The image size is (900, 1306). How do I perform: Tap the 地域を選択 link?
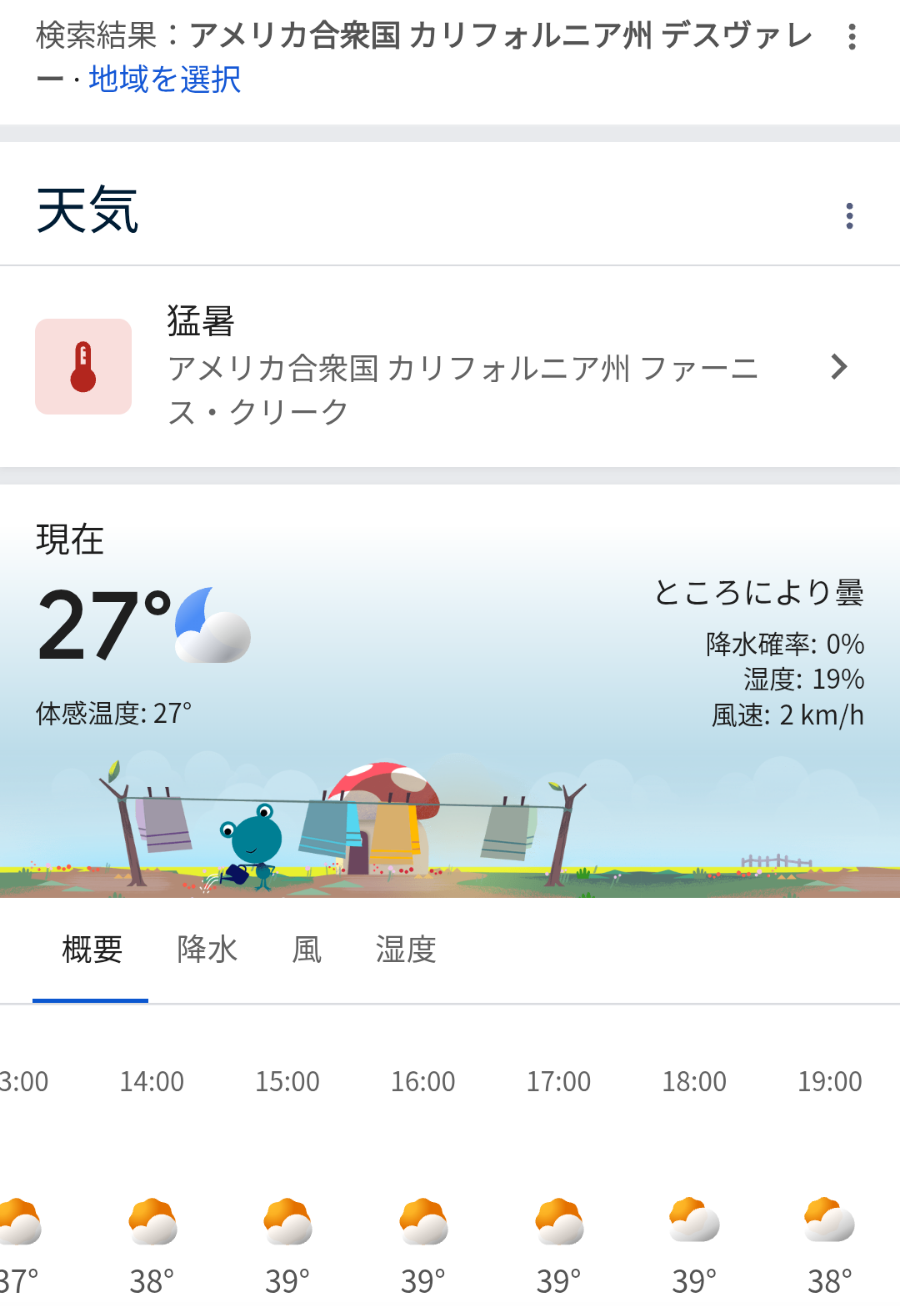[x=165, y=79]
